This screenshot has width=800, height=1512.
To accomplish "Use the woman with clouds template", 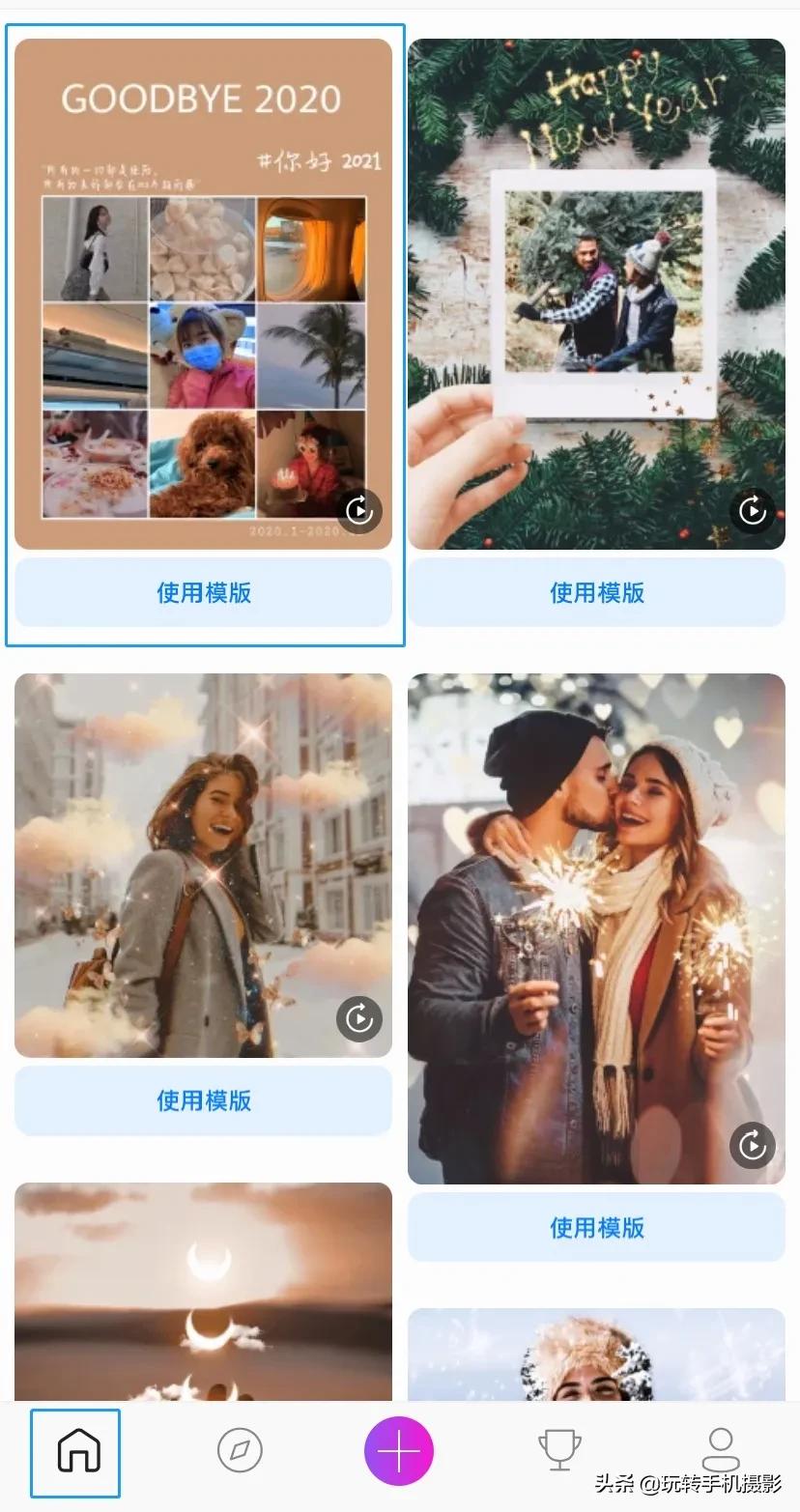I will 203,1100.
